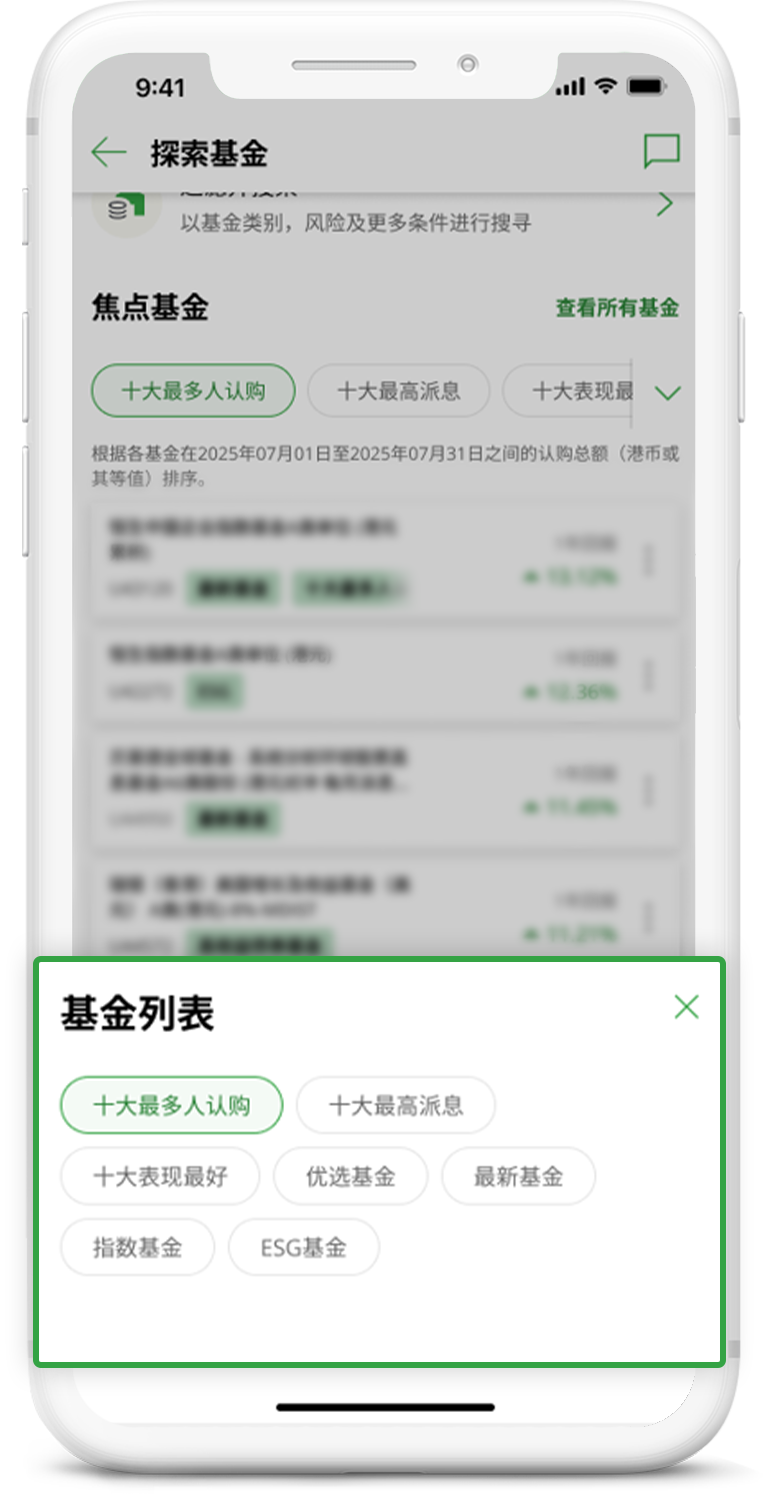Pick the 指数基金 chip
Viewport: 763px width, 1494px height.
coord(137,1247)
